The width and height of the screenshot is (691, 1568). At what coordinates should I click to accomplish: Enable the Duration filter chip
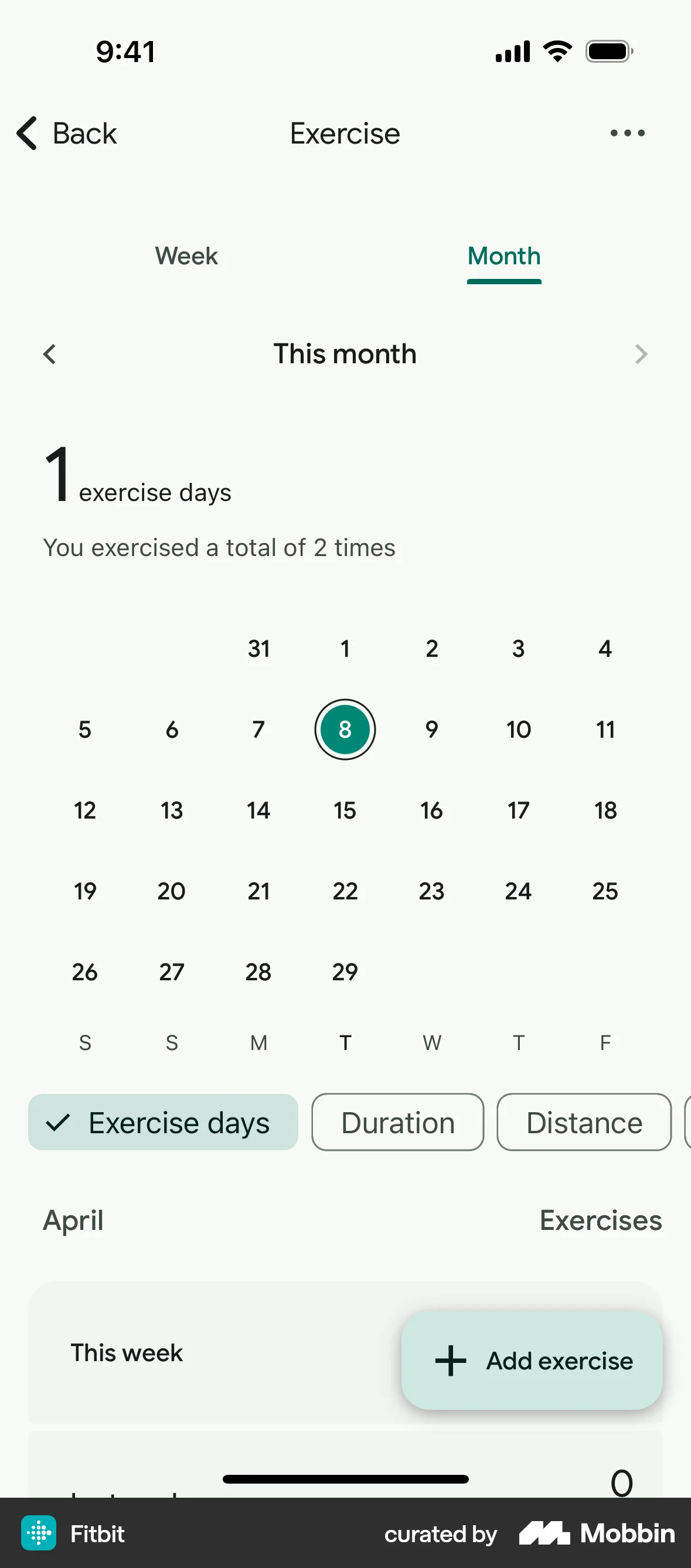point(397,1122)
